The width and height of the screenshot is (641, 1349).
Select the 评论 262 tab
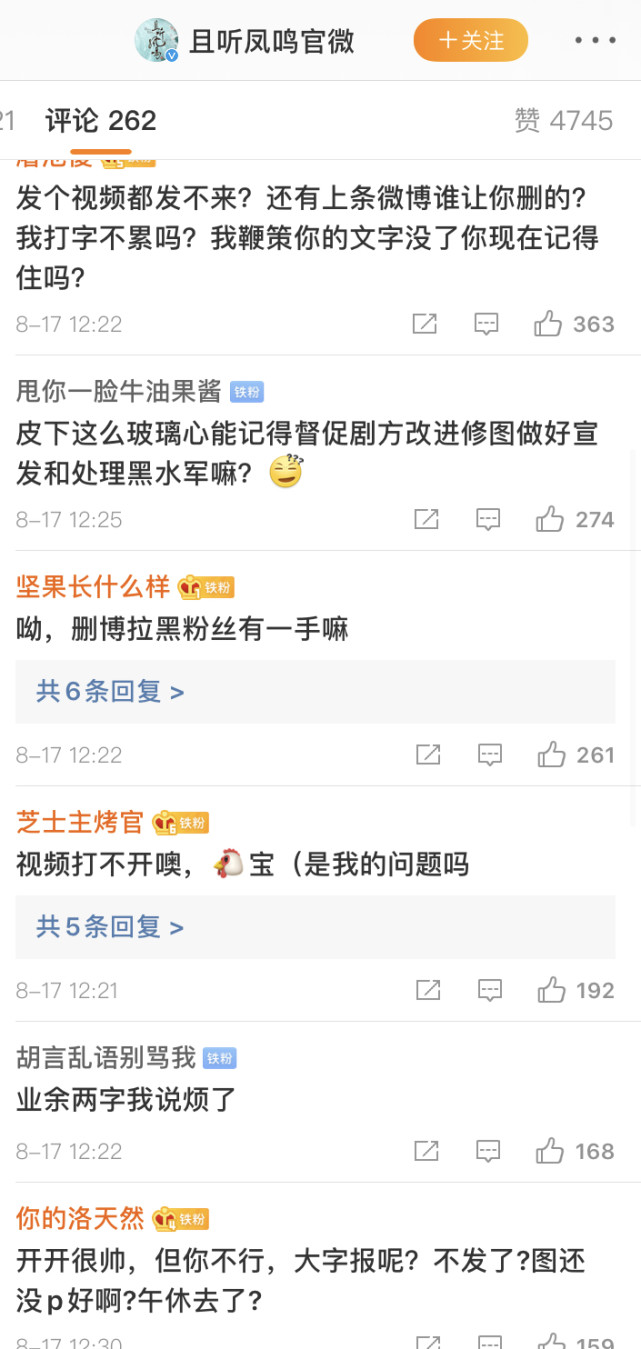101,121
